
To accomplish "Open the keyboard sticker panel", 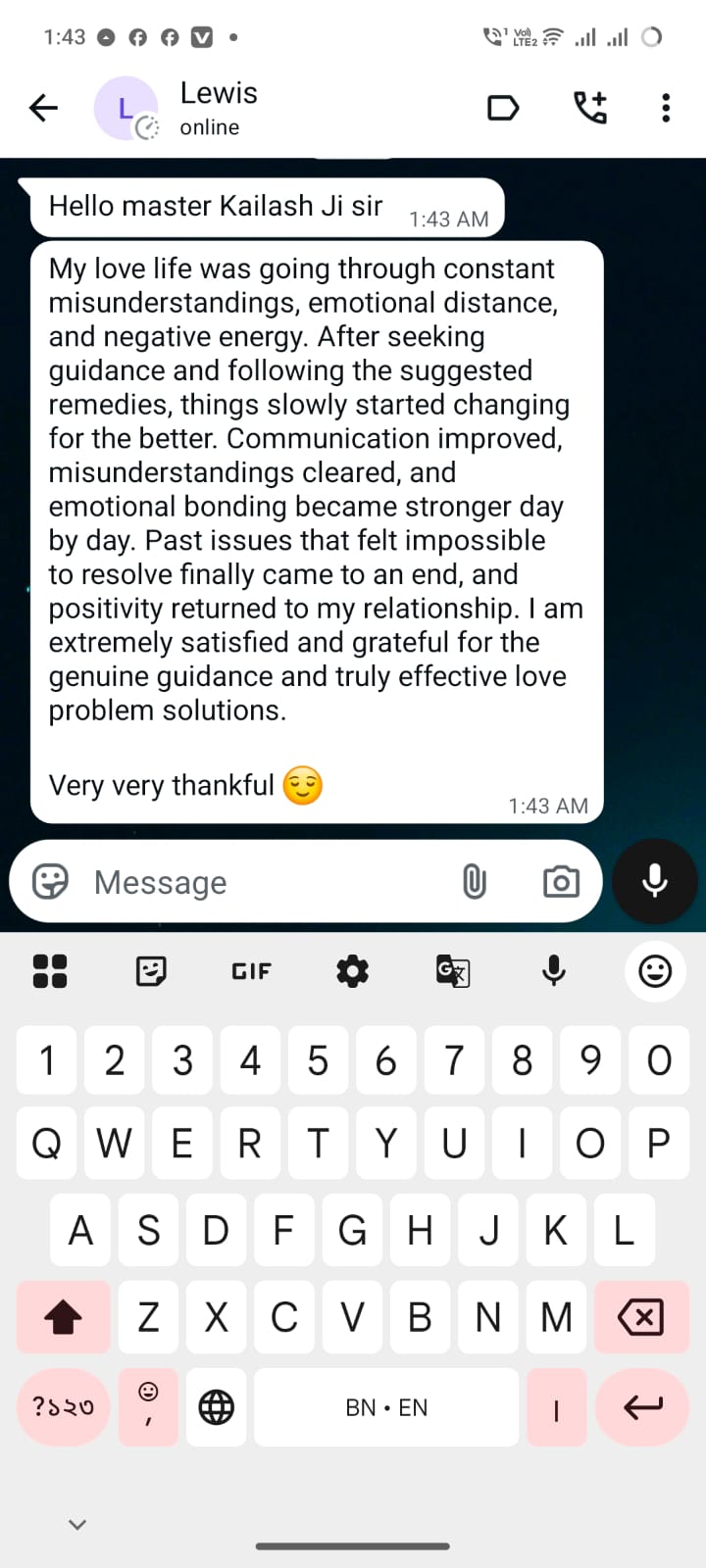I will [150, 971].
